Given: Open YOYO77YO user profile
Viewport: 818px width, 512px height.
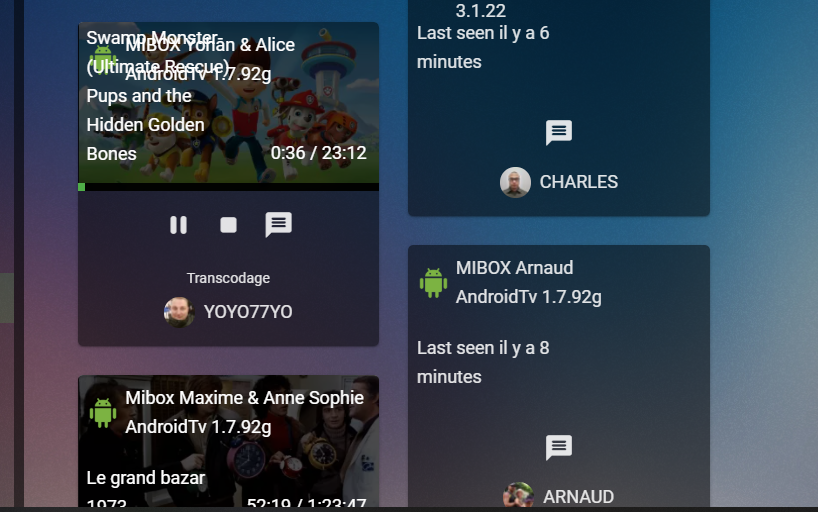Looking at the screenshot, I should pos(229,312).
